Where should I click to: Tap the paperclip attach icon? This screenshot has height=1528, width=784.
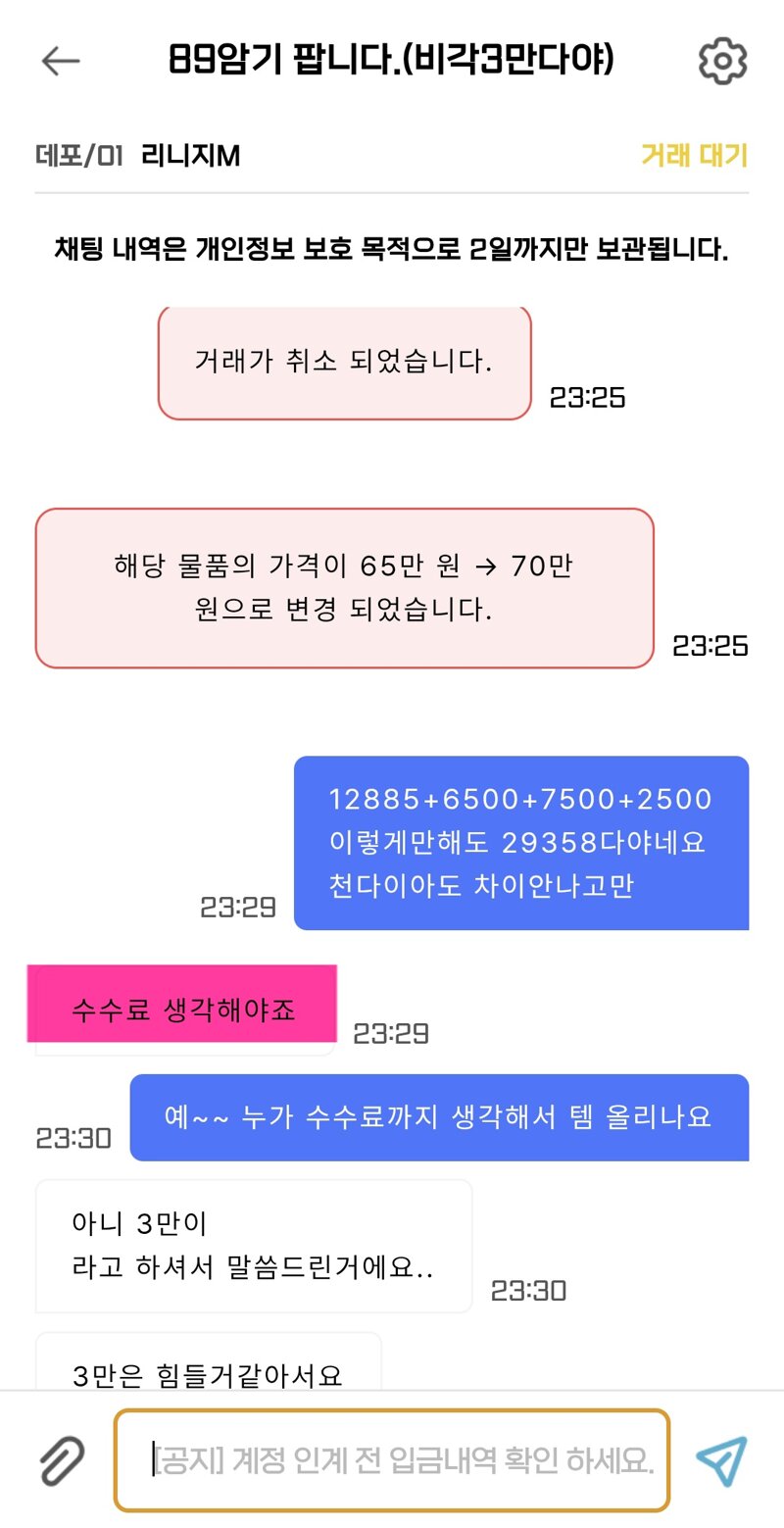[x=61, y=1460]
